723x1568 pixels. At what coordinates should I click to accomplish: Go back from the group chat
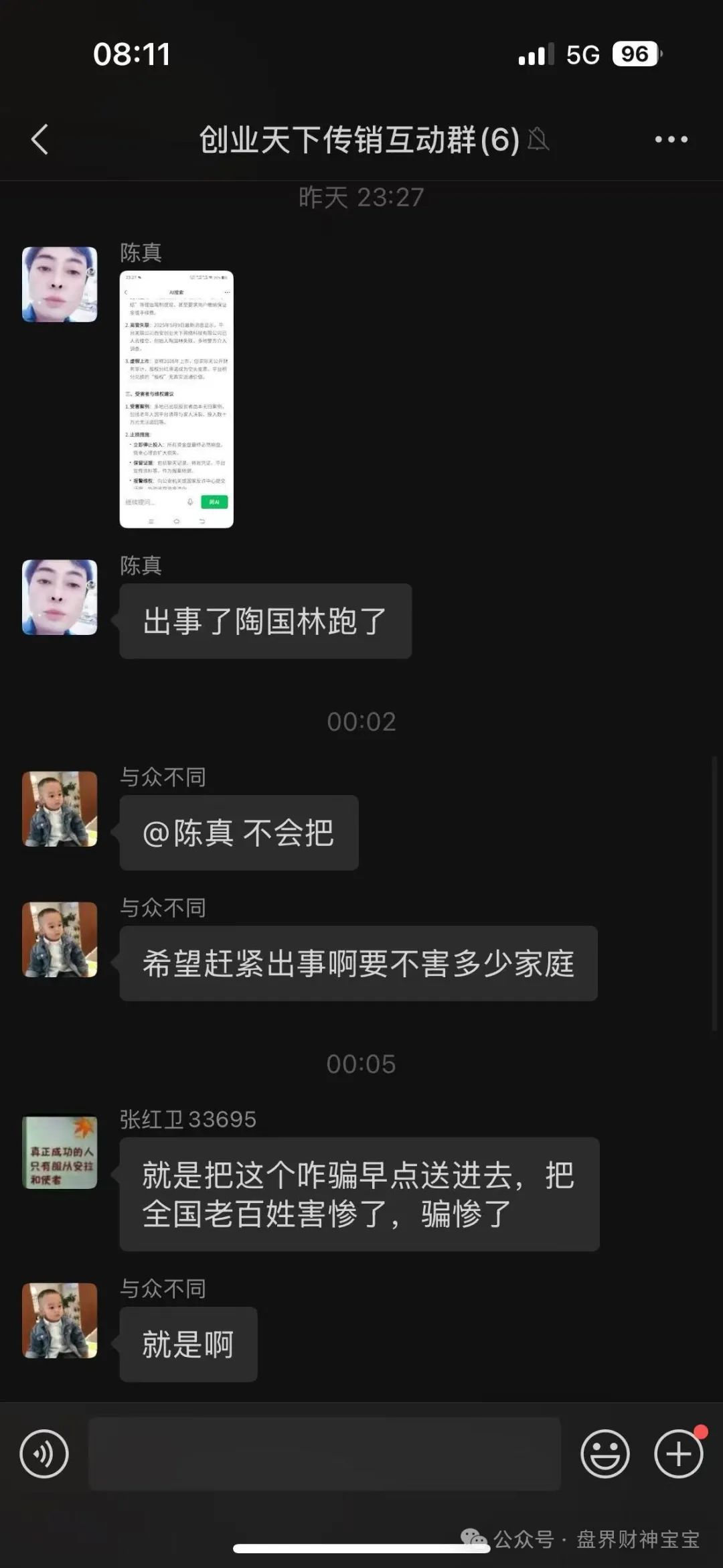tap(40, 140)
